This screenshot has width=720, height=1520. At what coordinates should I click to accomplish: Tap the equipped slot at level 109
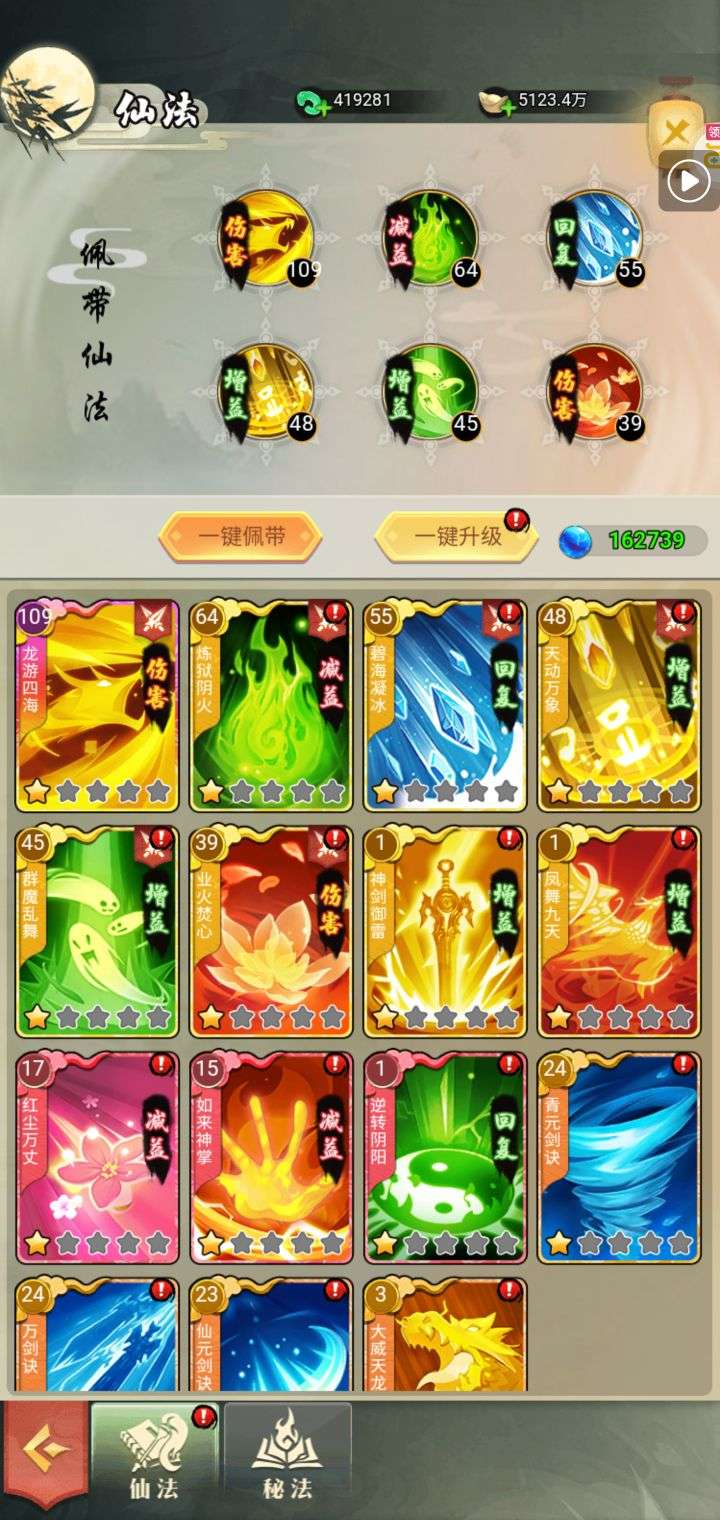click(x=266, y=238)
